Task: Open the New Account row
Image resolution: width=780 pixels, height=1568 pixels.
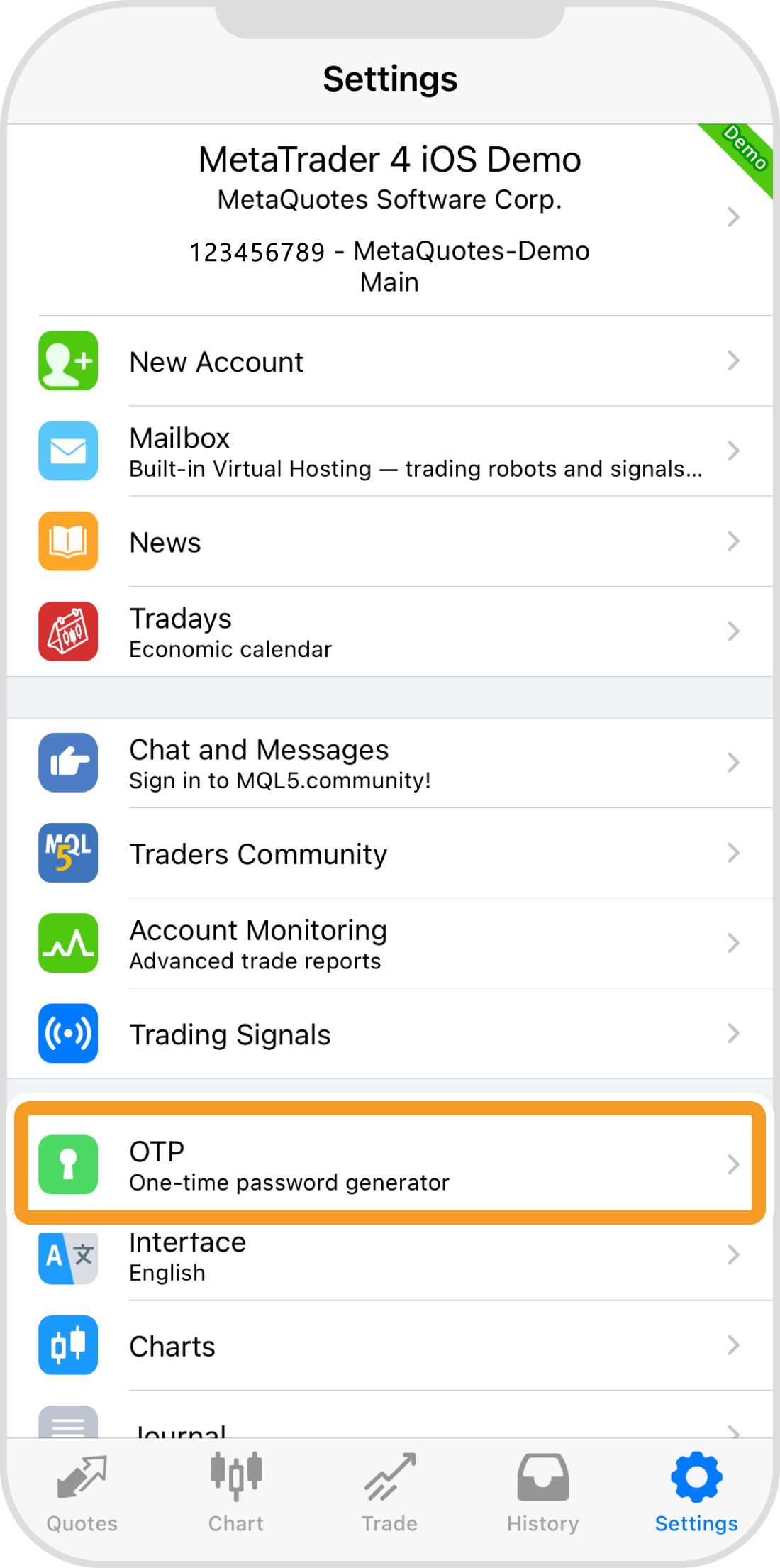Action: coord(389,362)
